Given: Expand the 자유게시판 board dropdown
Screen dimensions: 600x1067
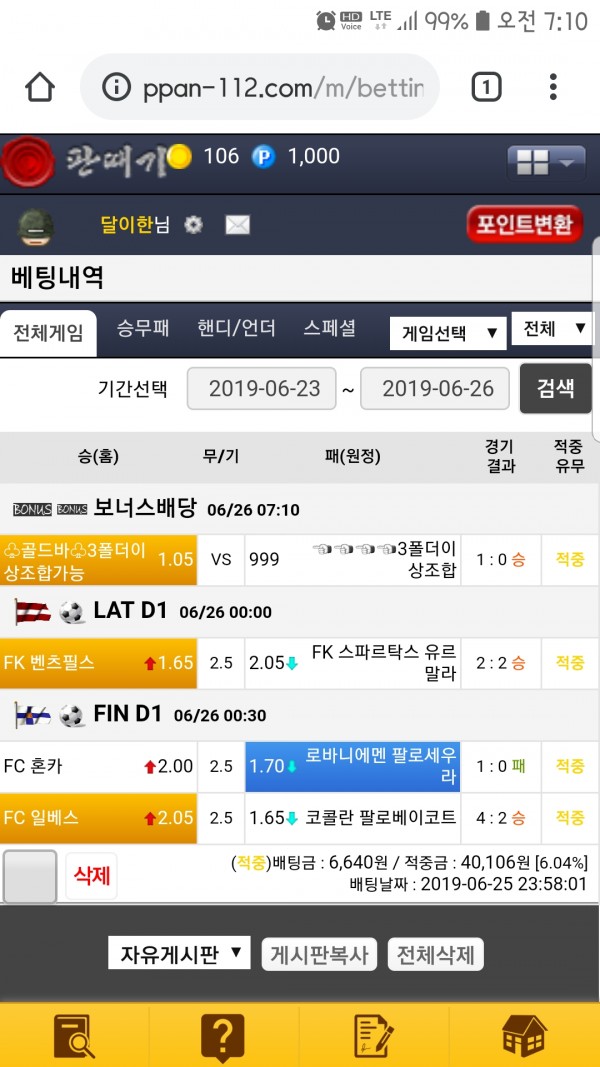Looking at the screenshot, I should pos(179,953).
